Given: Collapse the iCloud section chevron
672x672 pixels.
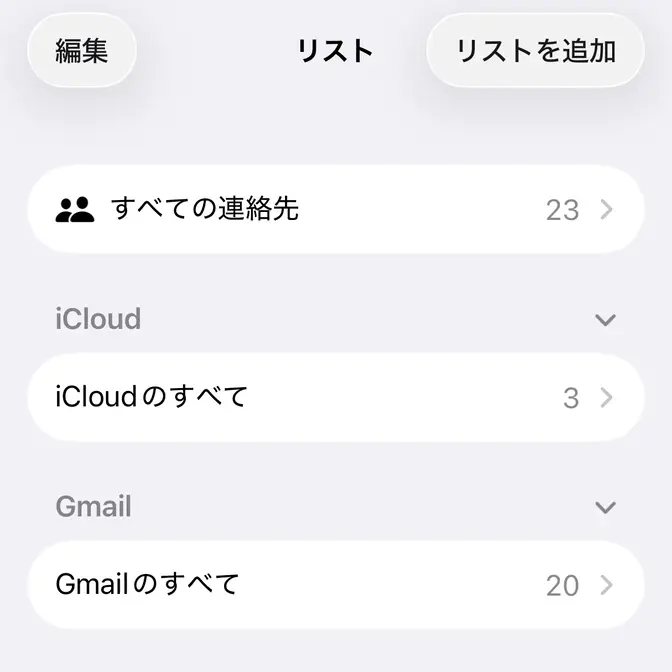Looking at the screenshot, I should (604, 320).
